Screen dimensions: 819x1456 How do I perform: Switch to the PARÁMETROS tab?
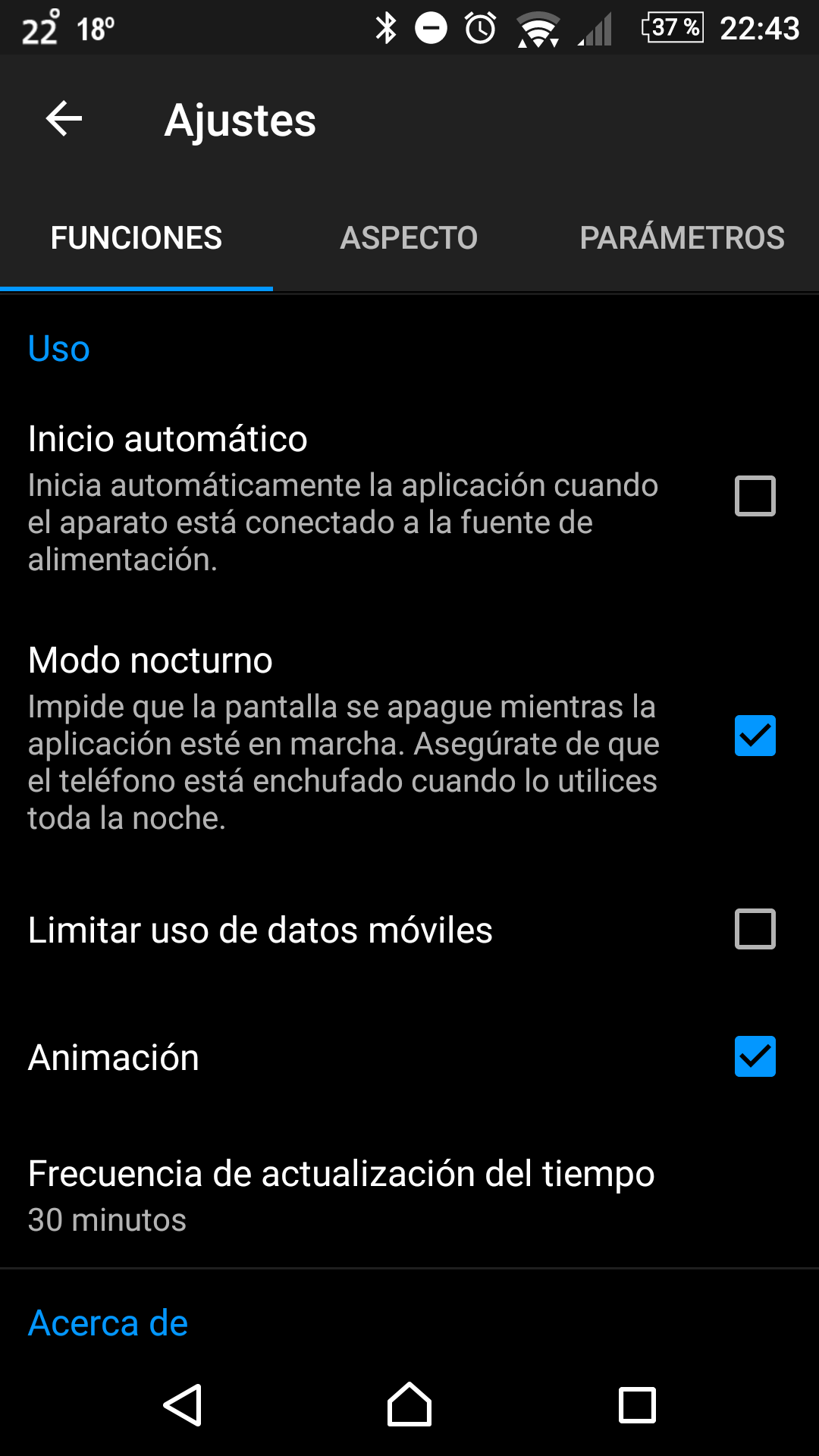(x=682, y=238)
